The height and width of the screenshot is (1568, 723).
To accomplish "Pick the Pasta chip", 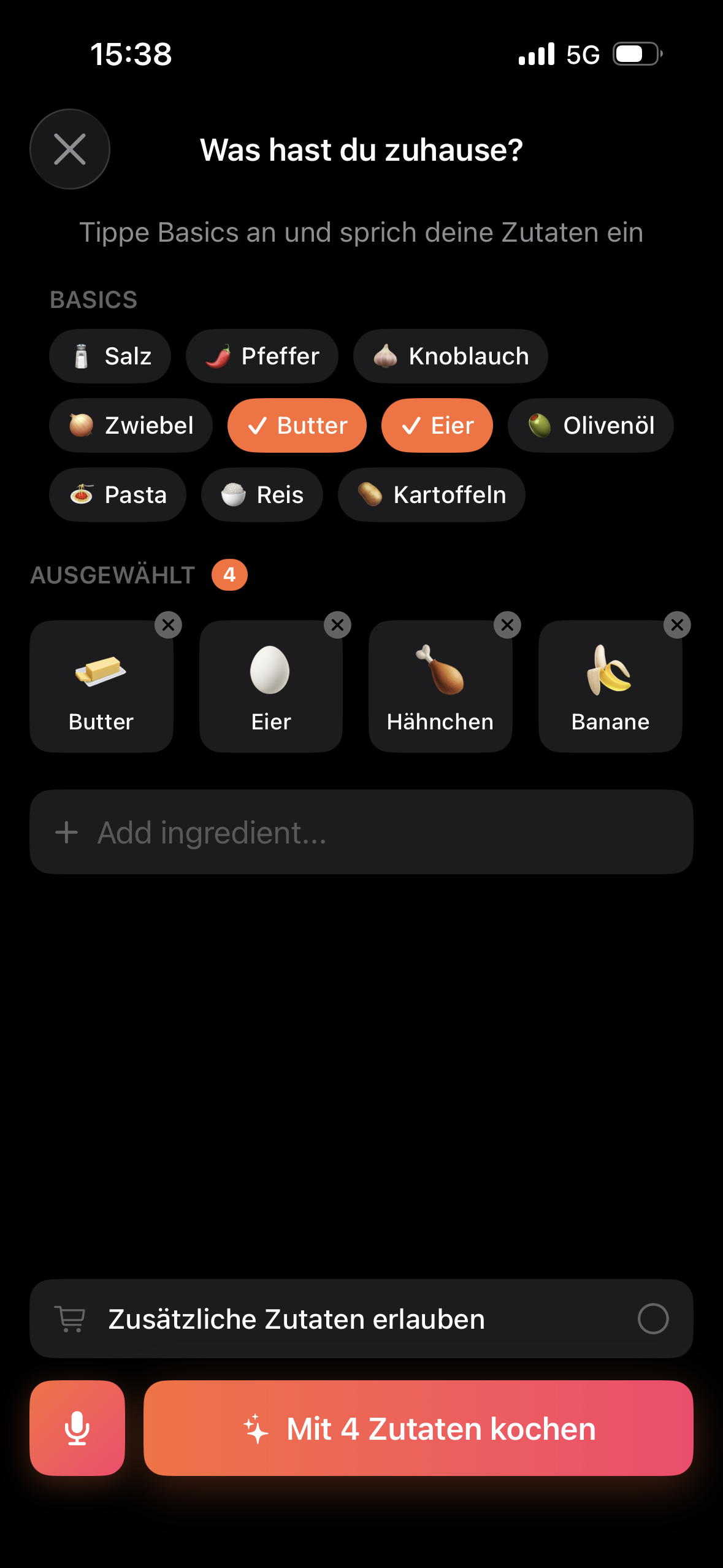I will (118, 495).
